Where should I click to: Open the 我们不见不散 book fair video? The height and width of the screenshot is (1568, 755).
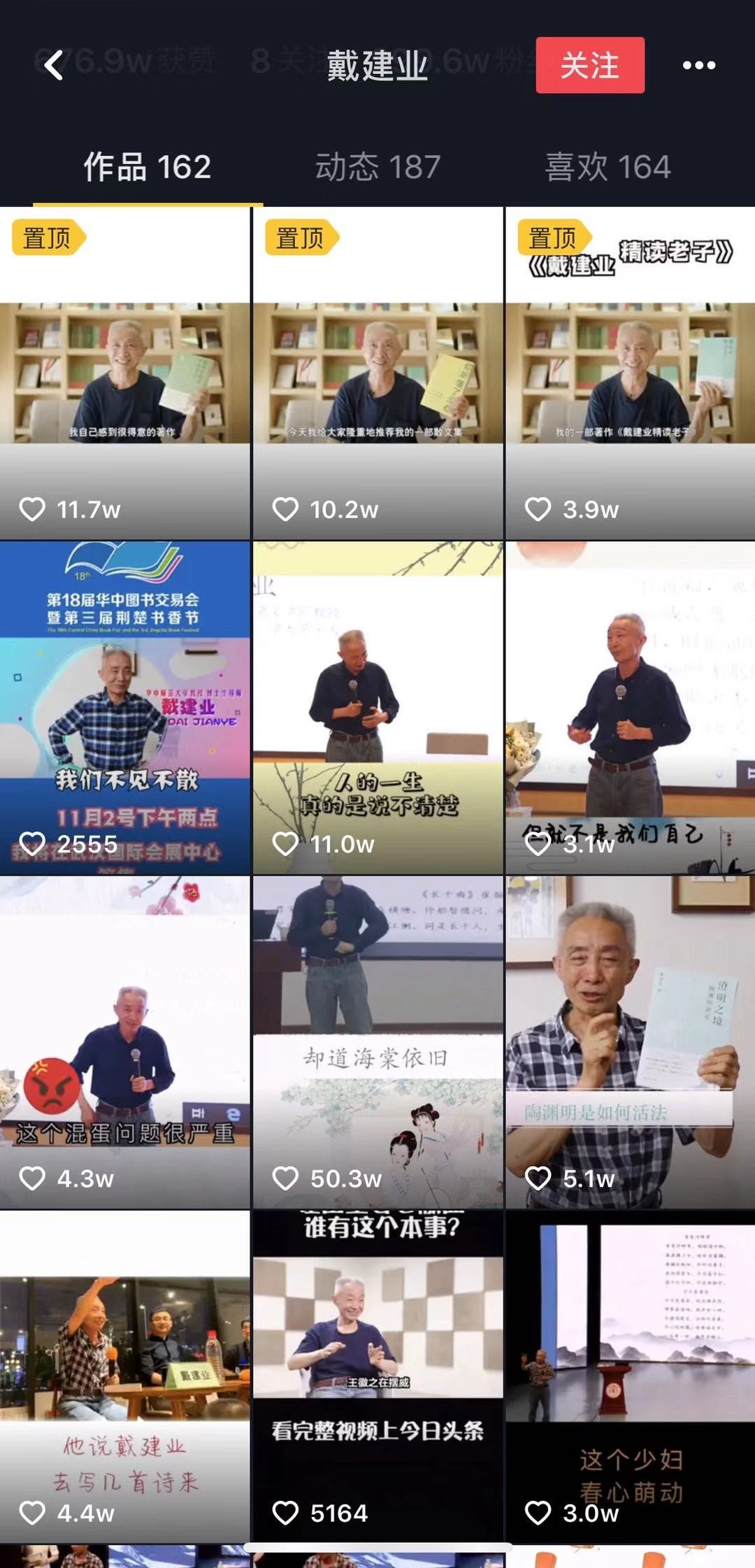[x=124, y=708]
